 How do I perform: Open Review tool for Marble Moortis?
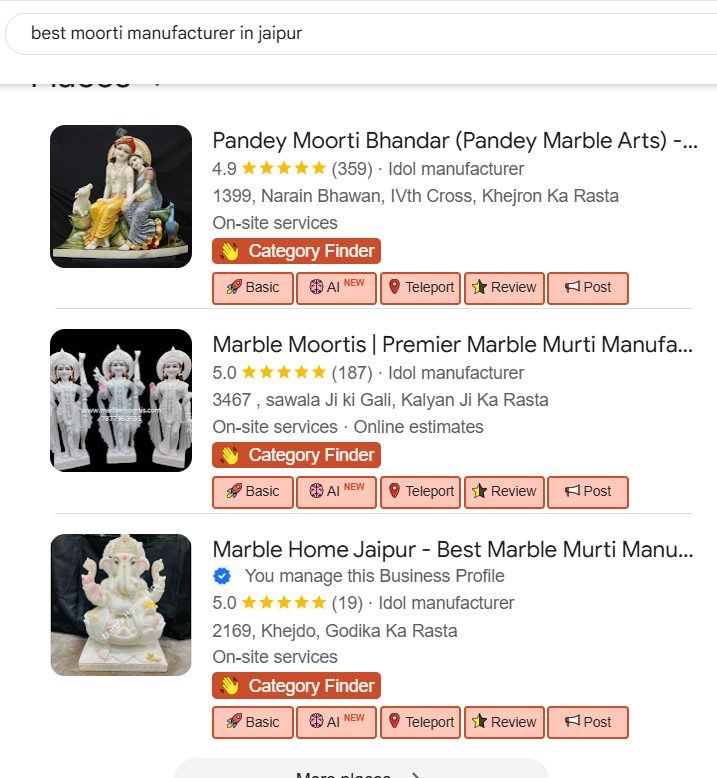point(504,492)
